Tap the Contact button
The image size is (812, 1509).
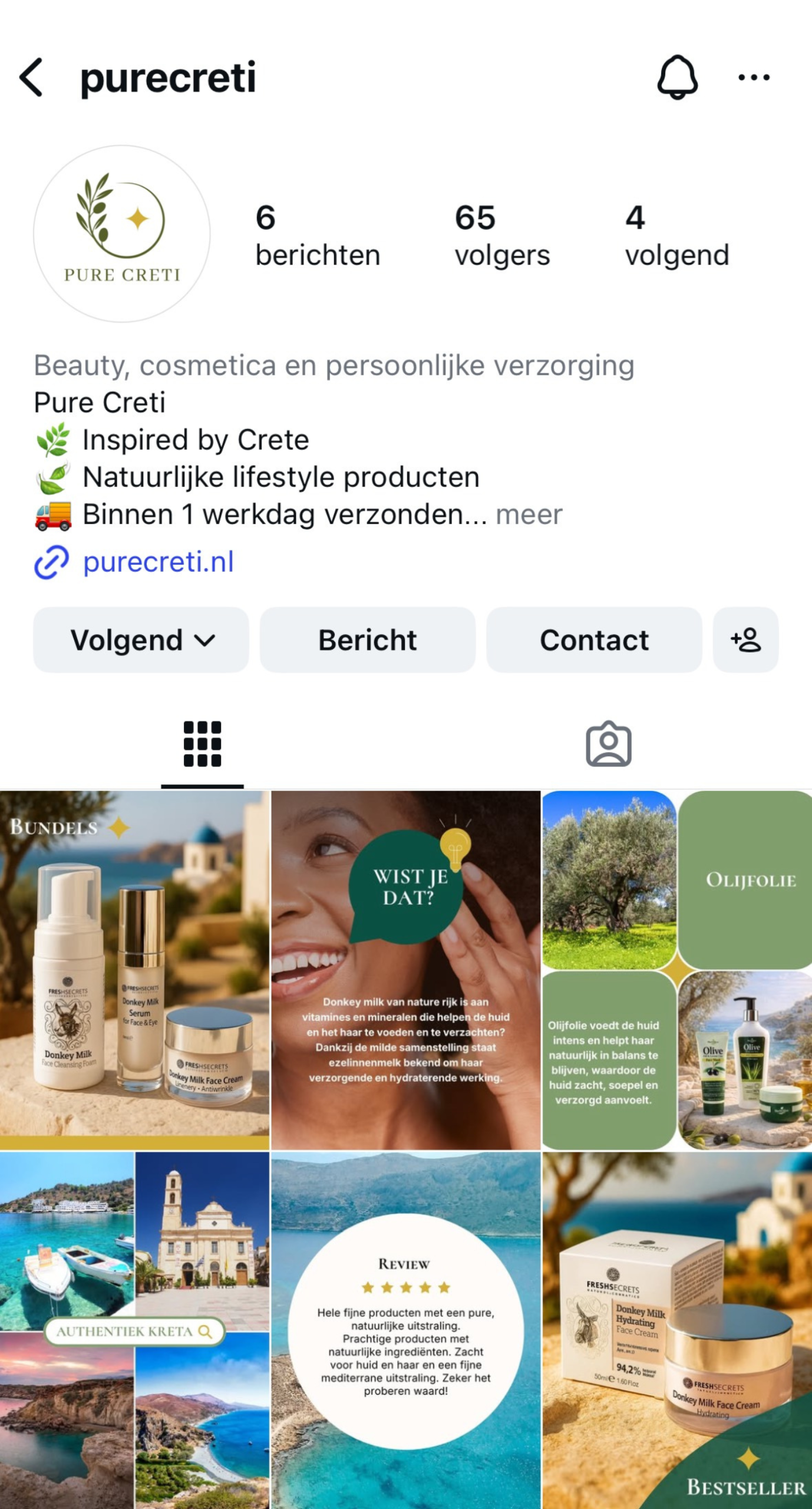click(594, 640)
